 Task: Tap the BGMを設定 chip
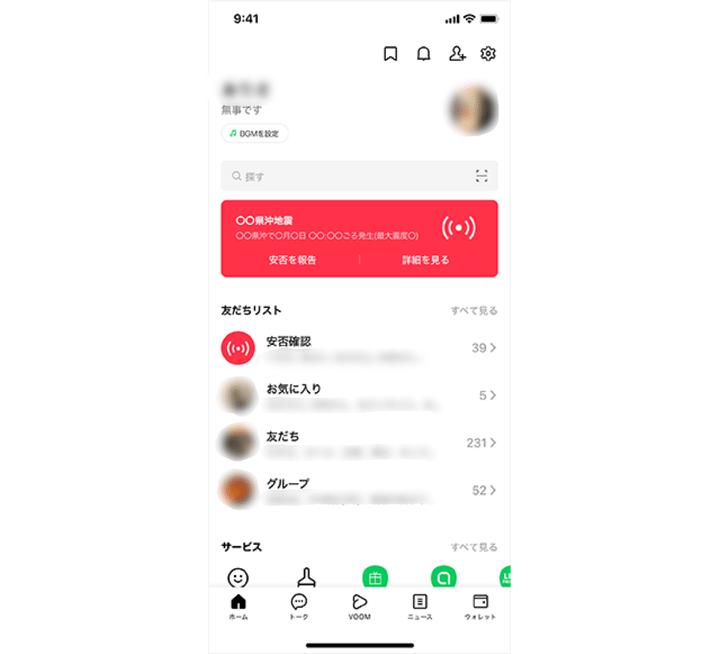(255, 133)
